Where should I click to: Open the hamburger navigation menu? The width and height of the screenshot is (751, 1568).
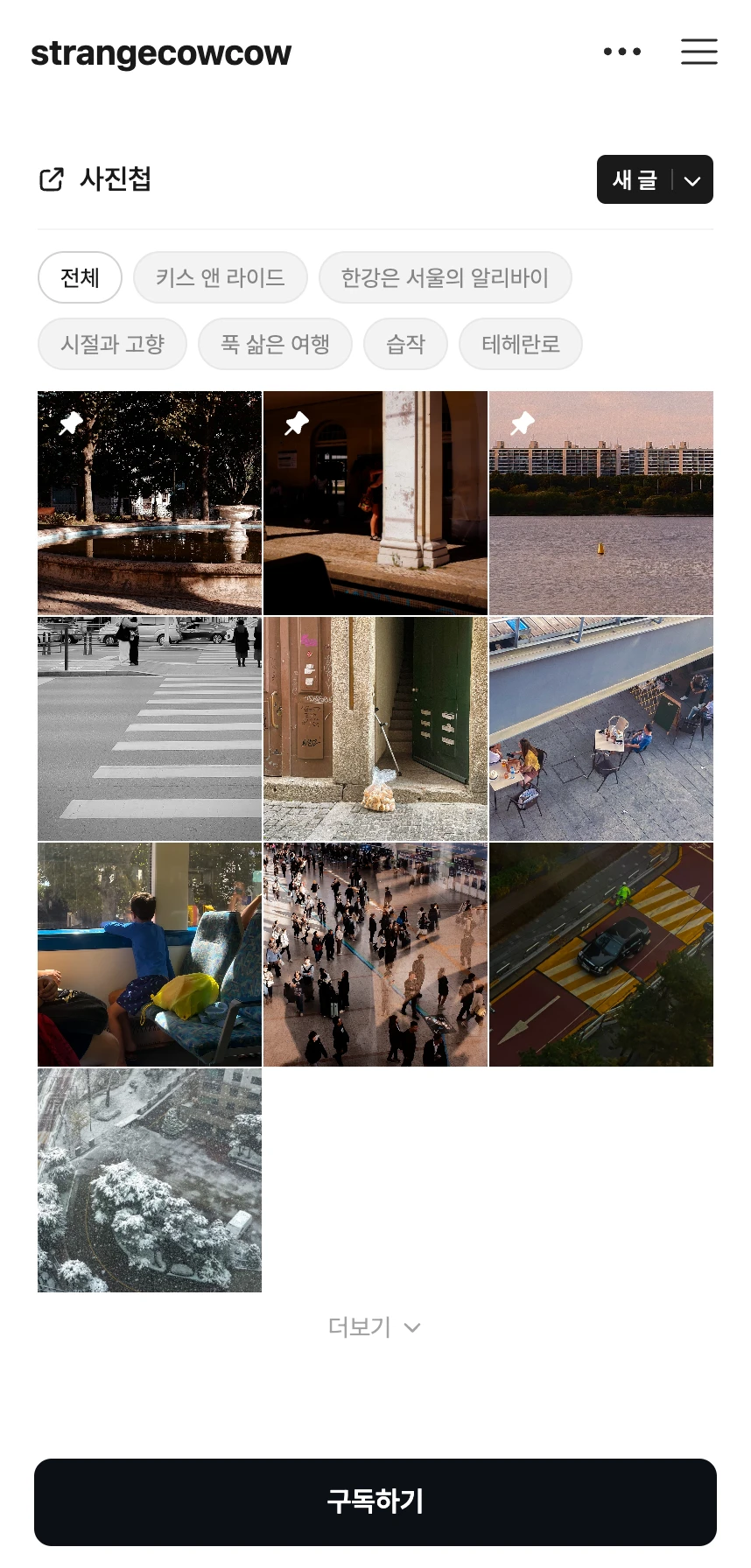click(698, 52)
